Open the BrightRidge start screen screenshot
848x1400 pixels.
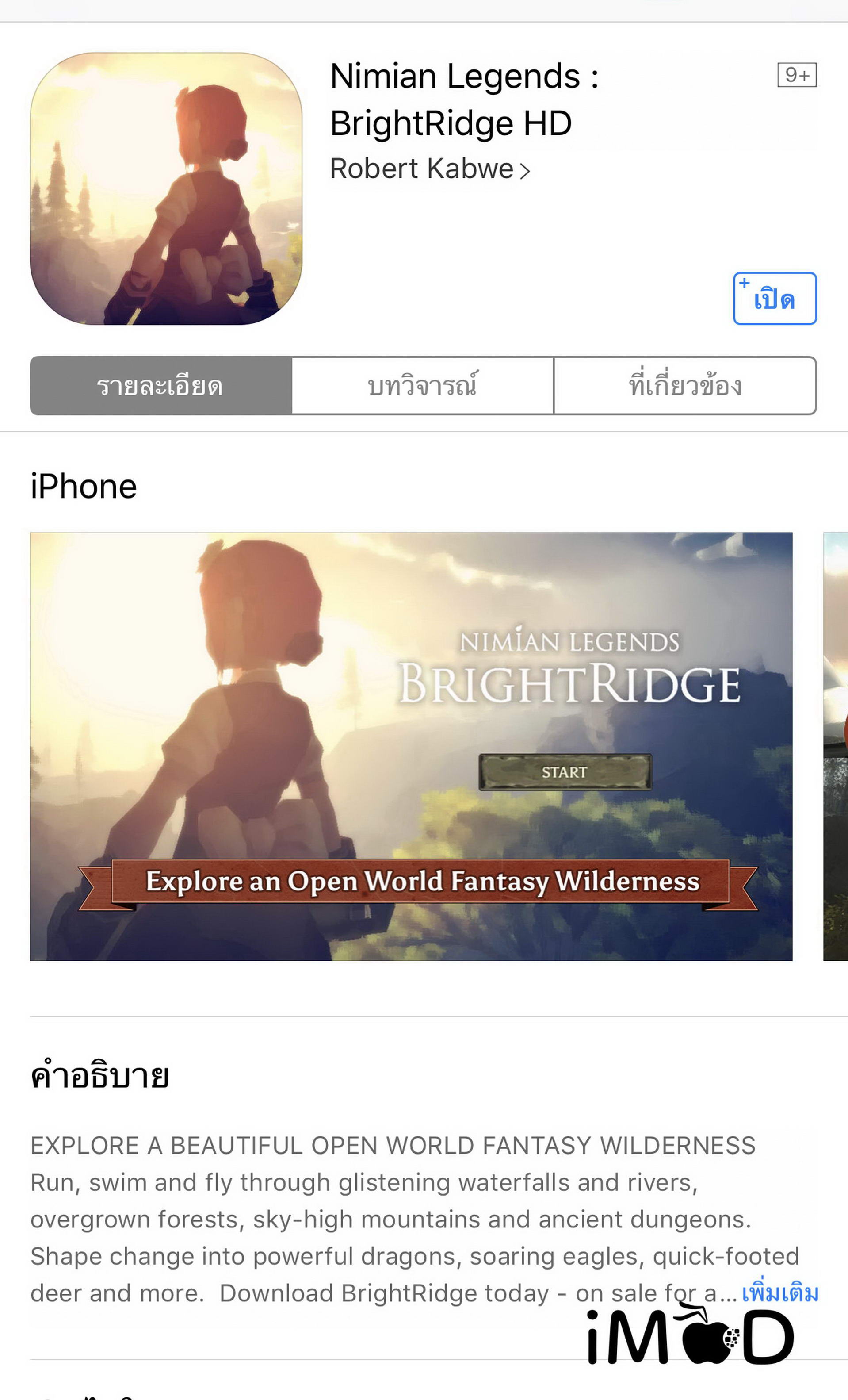click(411, 746)
